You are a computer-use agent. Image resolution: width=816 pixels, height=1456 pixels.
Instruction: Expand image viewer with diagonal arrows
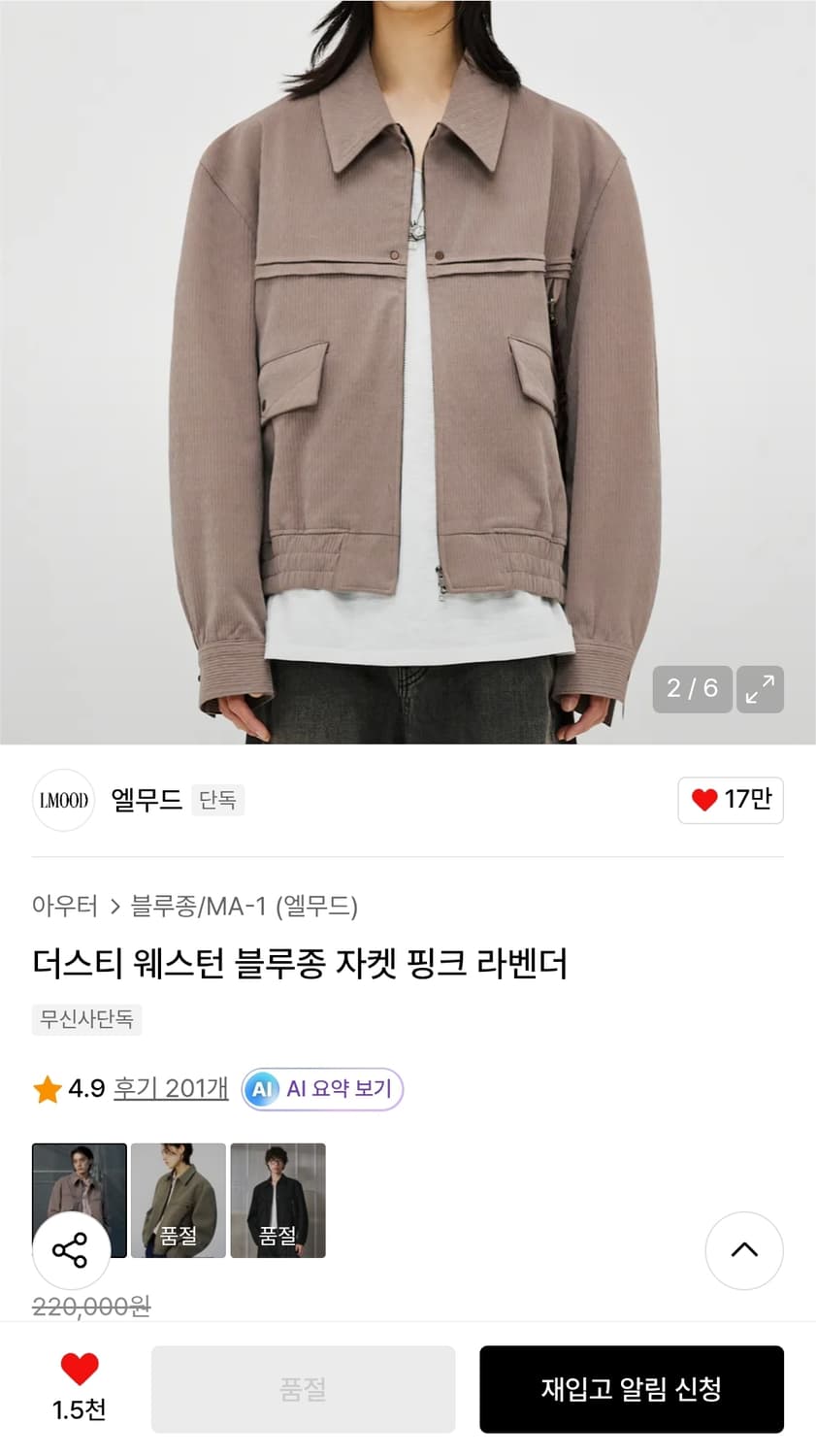click(x=760, y=689)
